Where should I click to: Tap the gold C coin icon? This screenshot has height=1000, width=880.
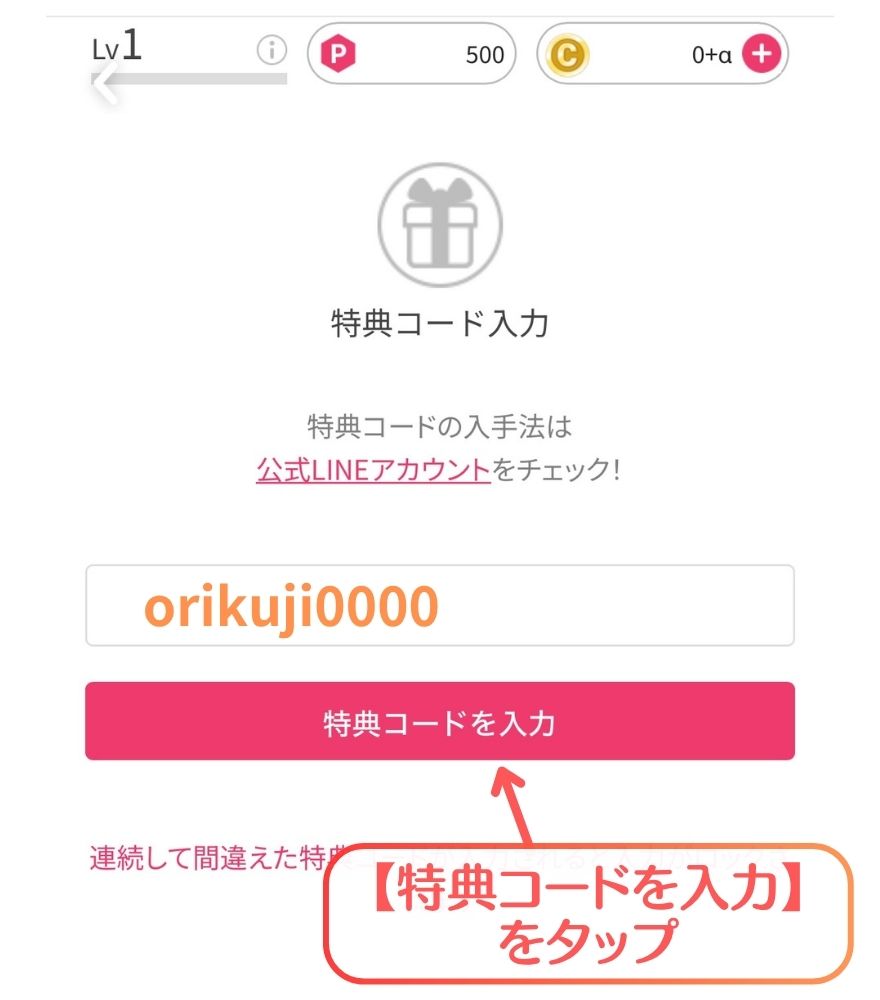(569, 54)
